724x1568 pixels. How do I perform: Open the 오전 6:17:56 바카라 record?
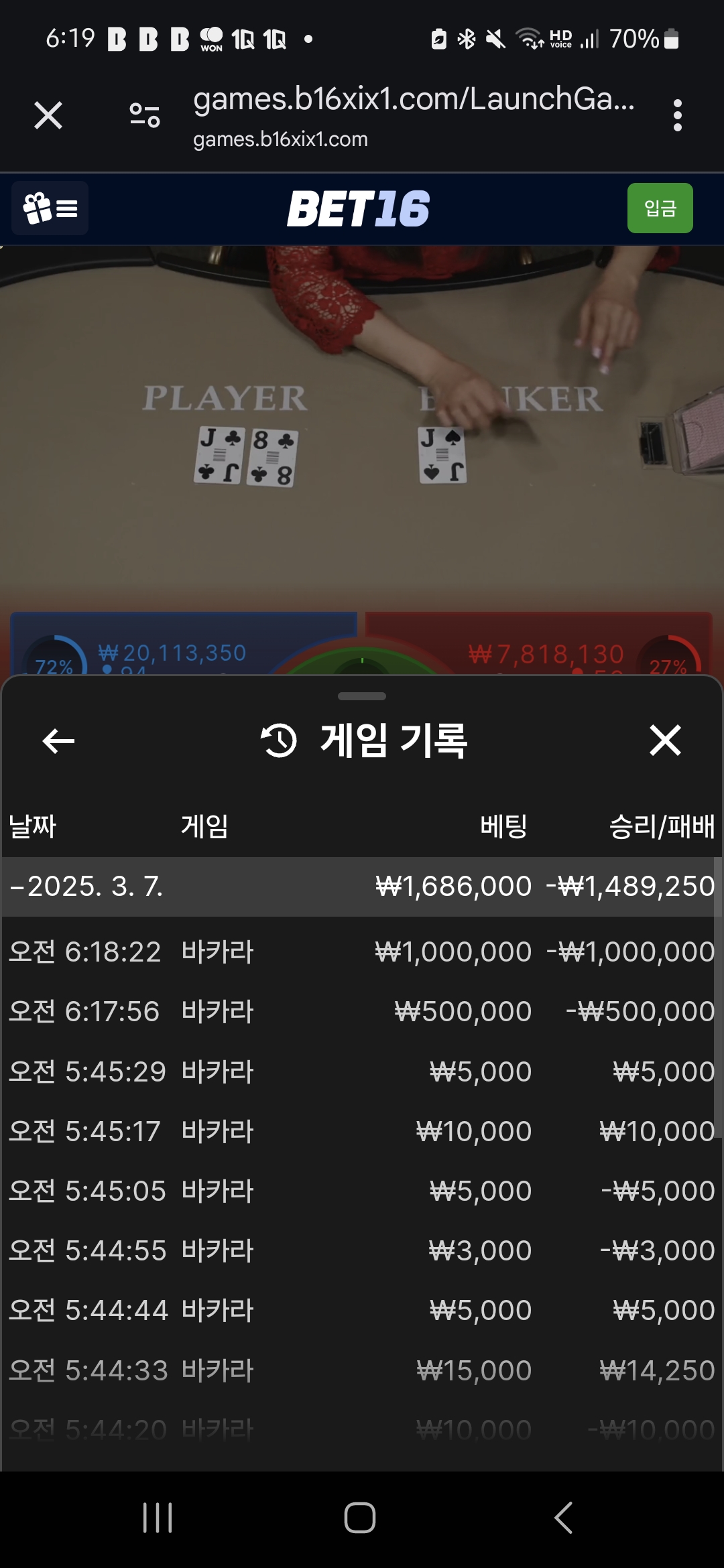click(362, 1012)
